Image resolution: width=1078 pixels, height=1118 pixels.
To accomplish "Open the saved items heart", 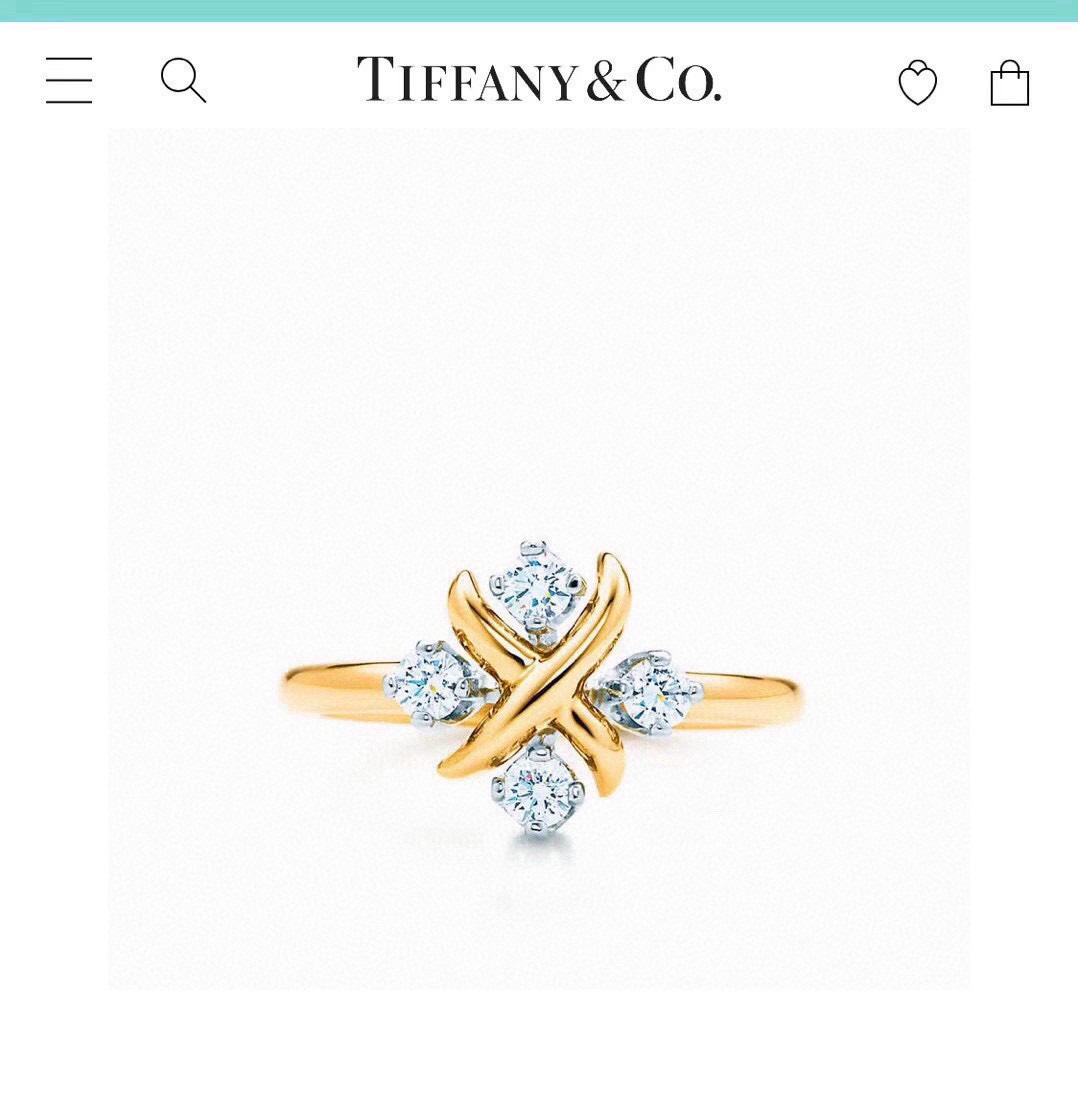I will (917, 83).
